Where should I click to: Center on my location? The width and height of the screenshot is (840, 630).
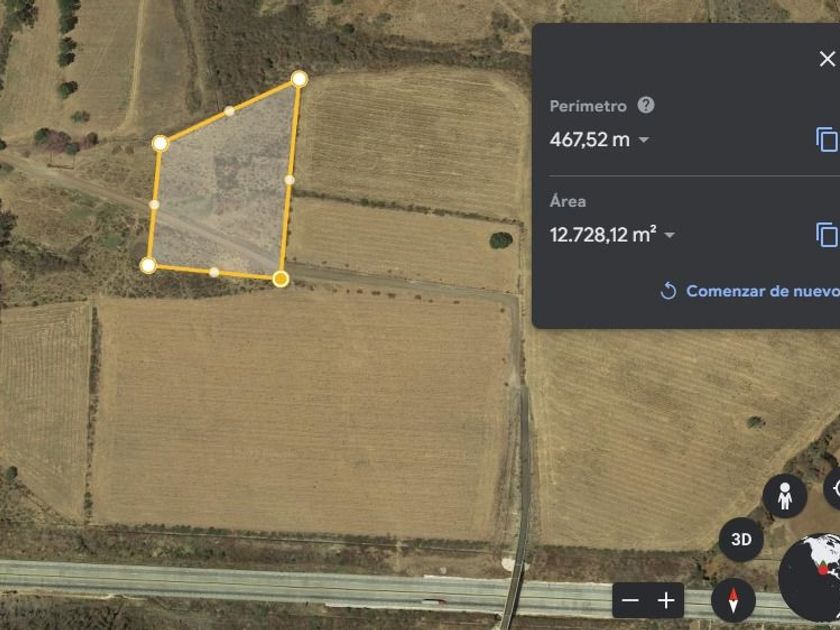point(833,488)
